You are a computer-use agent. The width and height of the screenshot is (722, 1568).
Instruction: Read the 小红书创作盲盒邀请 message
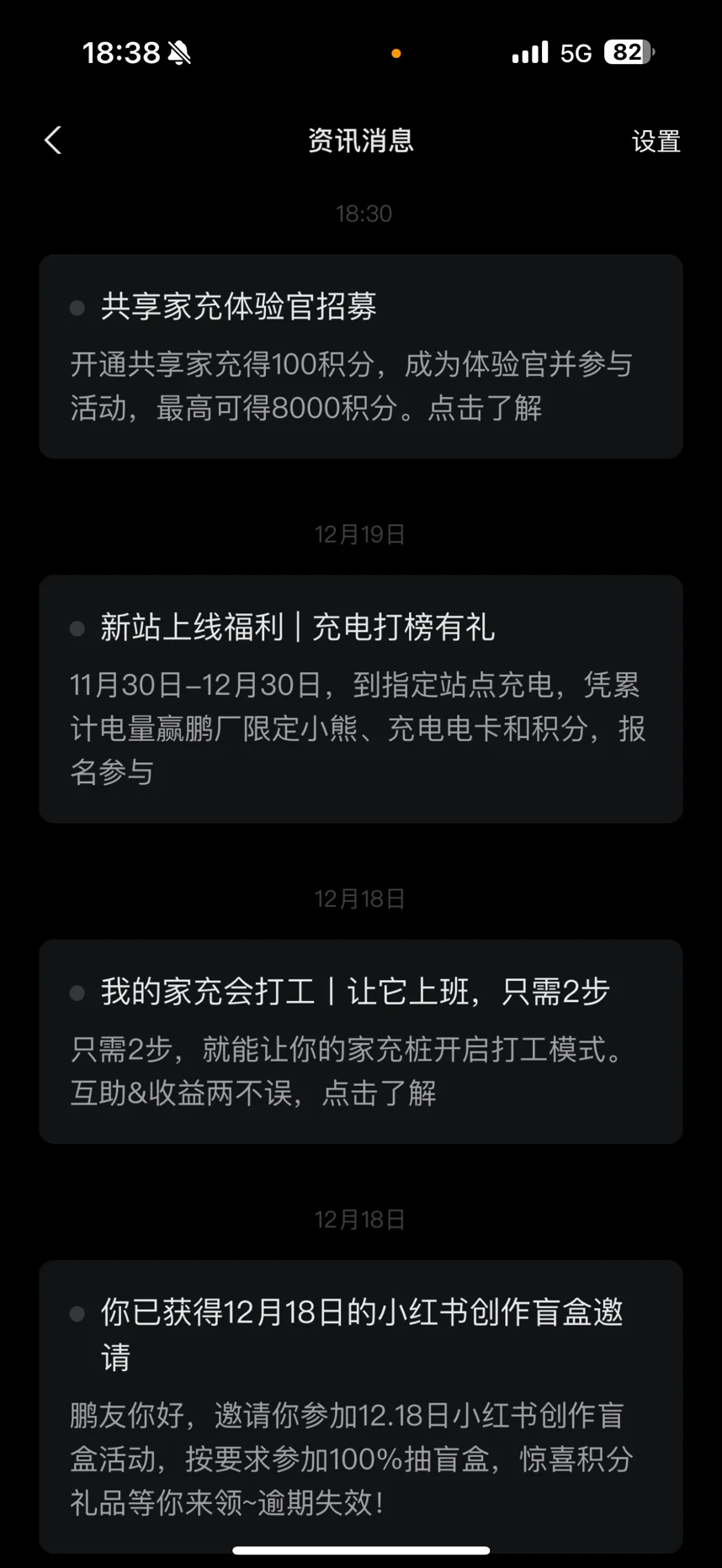click(360, 1405)
